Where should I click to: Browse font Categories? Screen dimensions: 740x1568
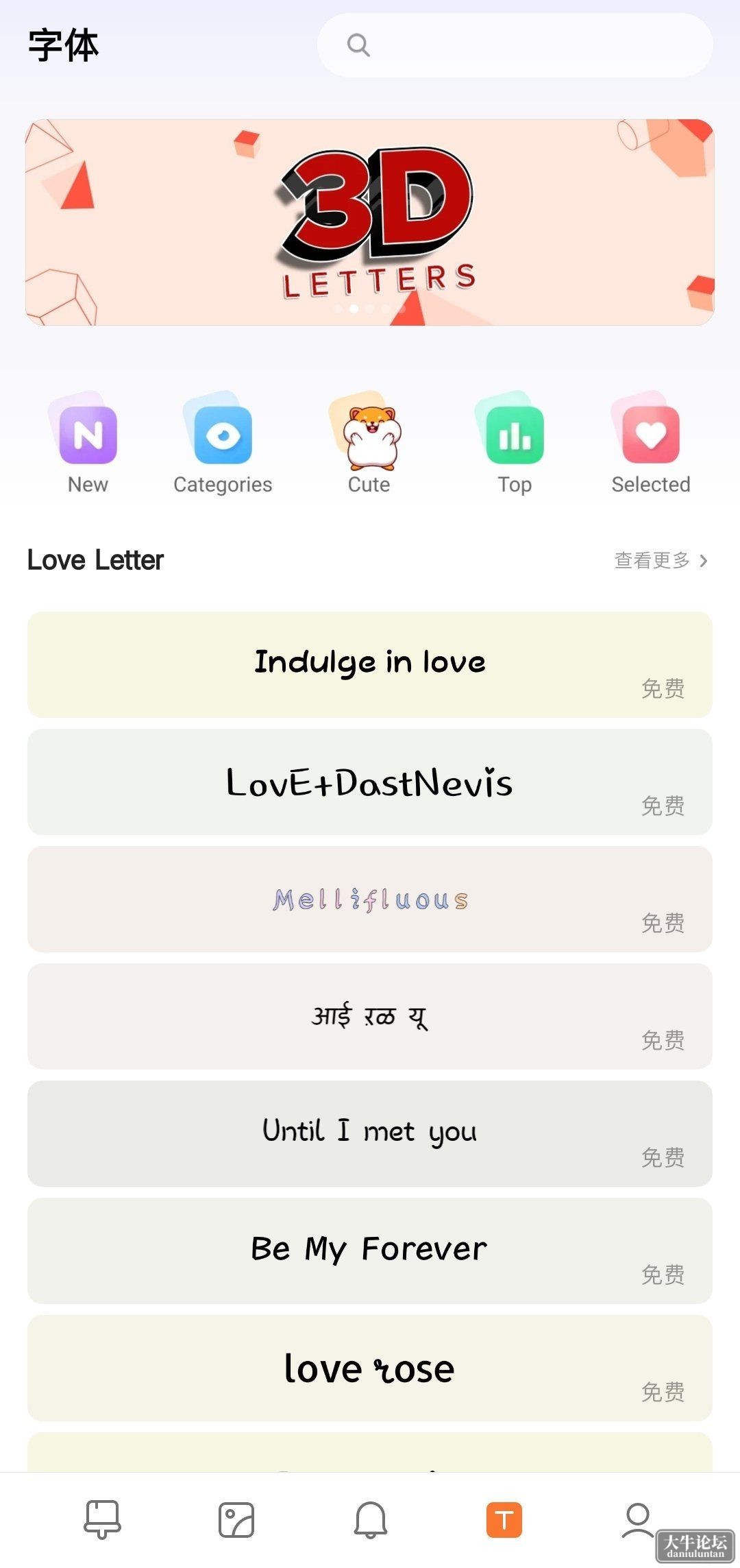click(x=223, y=443)
